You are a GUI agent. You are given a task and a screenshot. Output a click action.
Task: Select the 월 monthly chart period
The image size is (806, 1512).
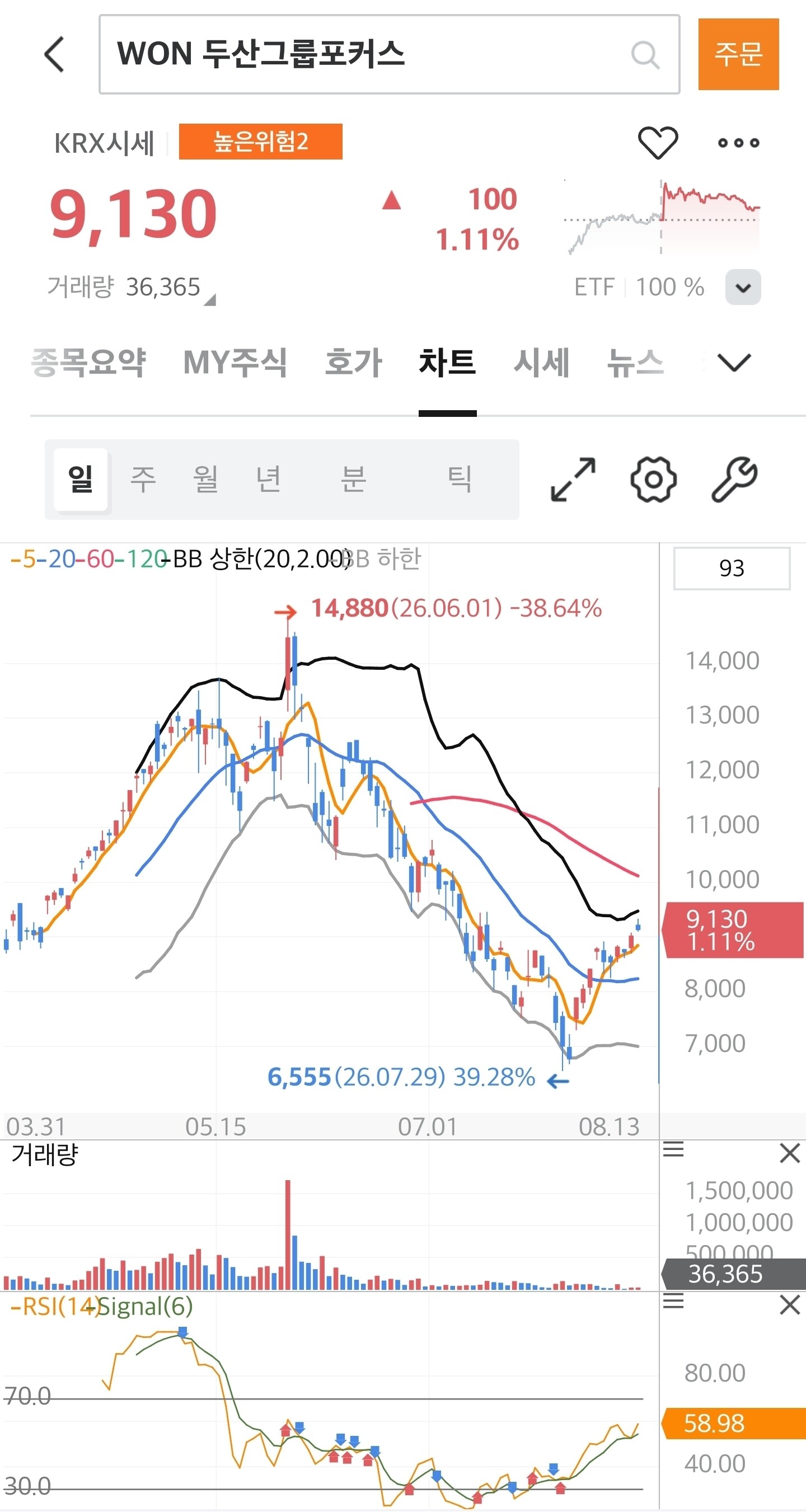click(x=205, y=479)
